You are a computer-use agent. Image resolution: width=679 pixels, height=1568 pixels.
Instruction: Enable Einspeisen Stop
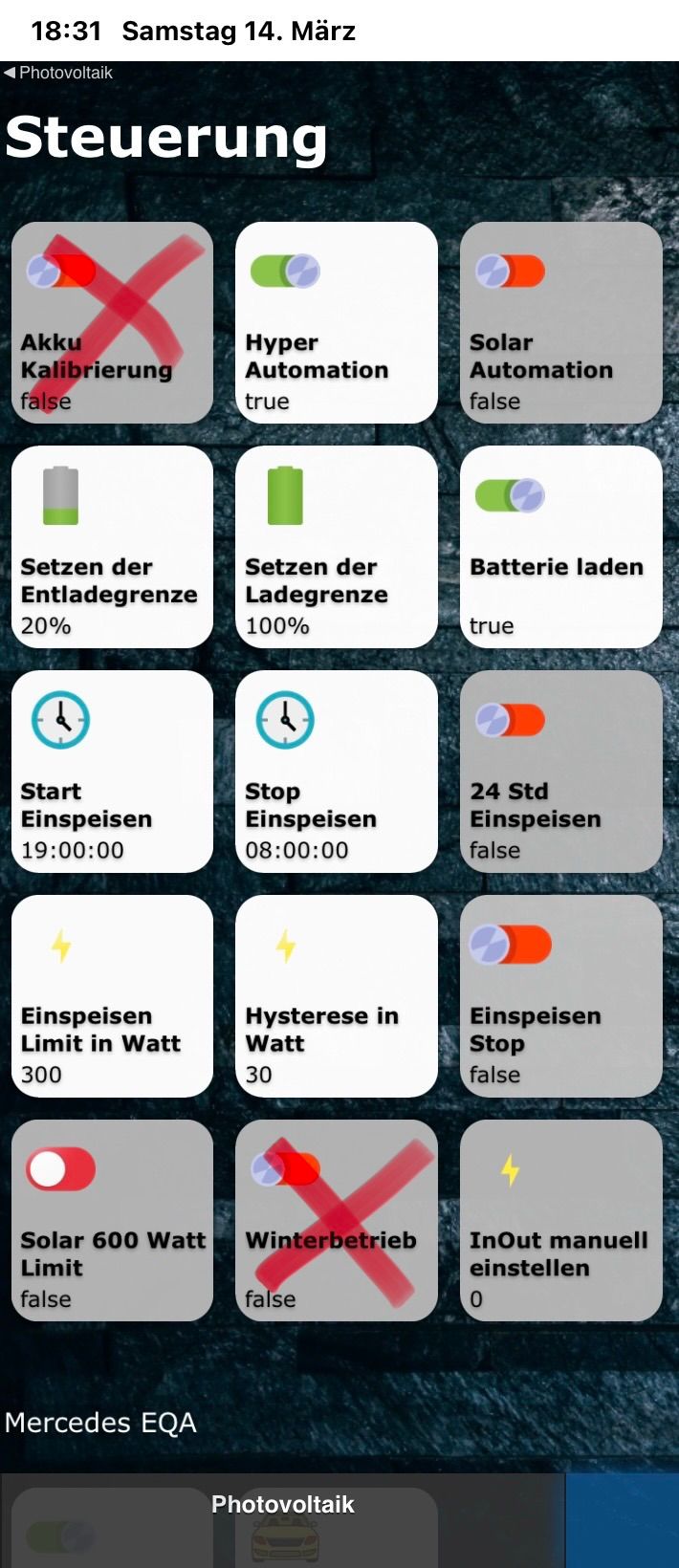[x=510, y=945]
